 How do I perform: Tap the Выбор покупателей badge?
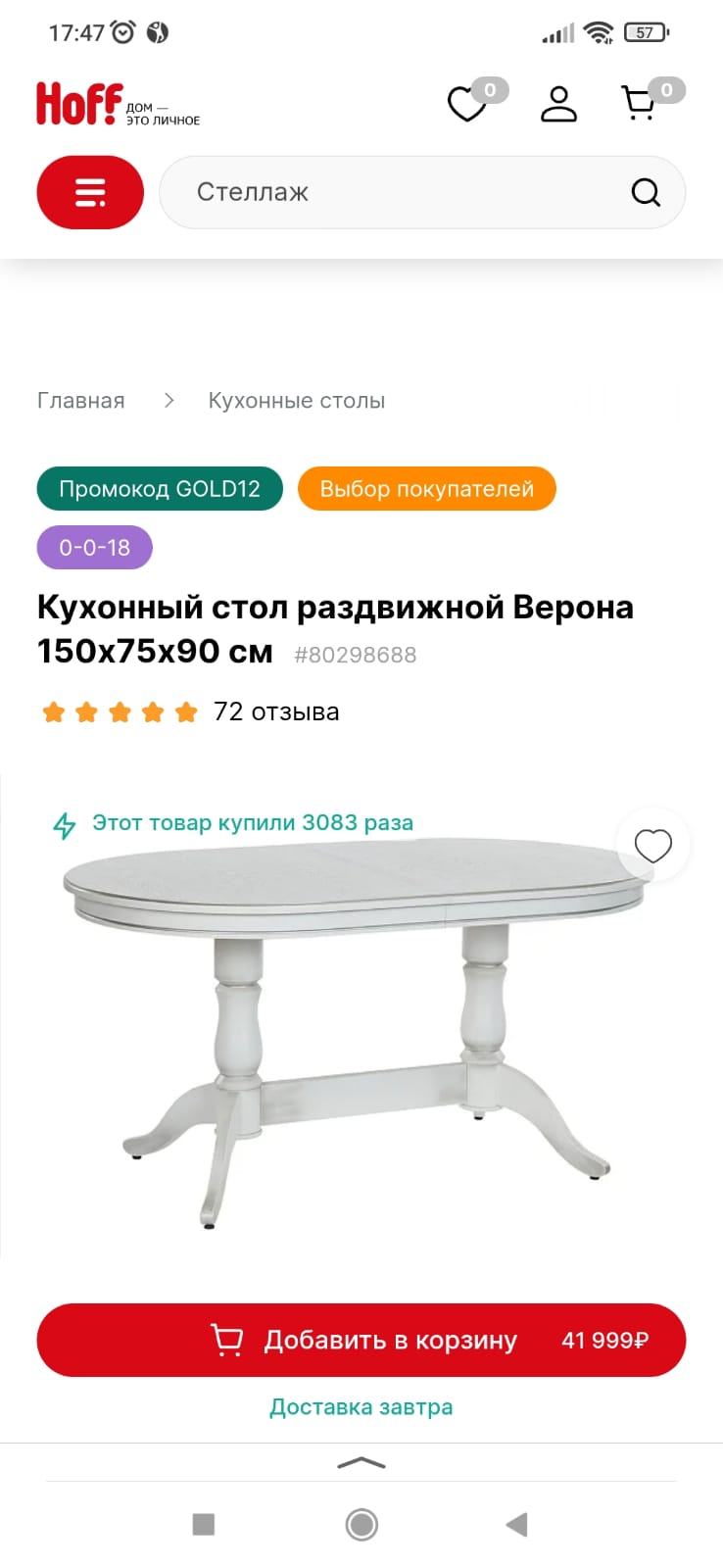(426, 489)
